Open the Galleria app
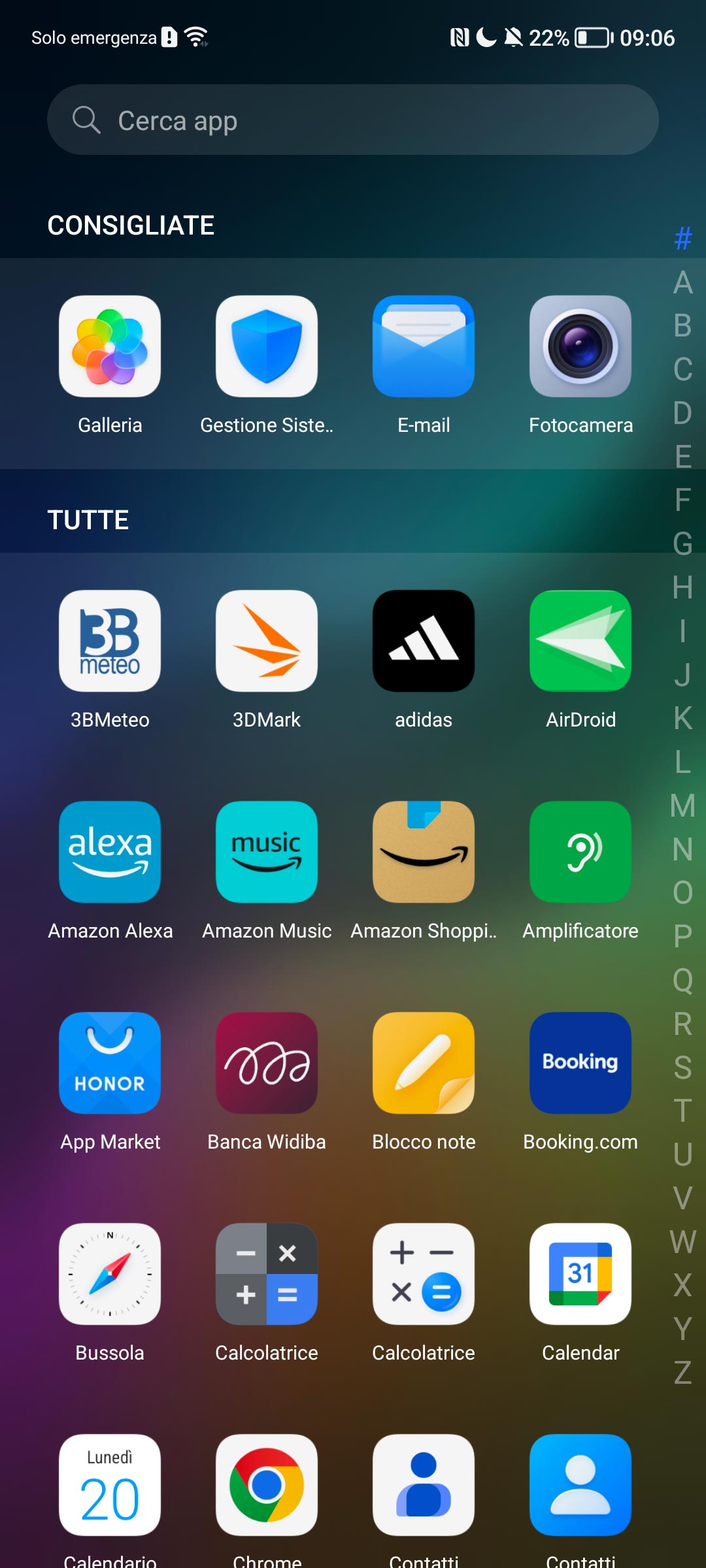Screen dimensions: 706x1568 pos(110,347)
